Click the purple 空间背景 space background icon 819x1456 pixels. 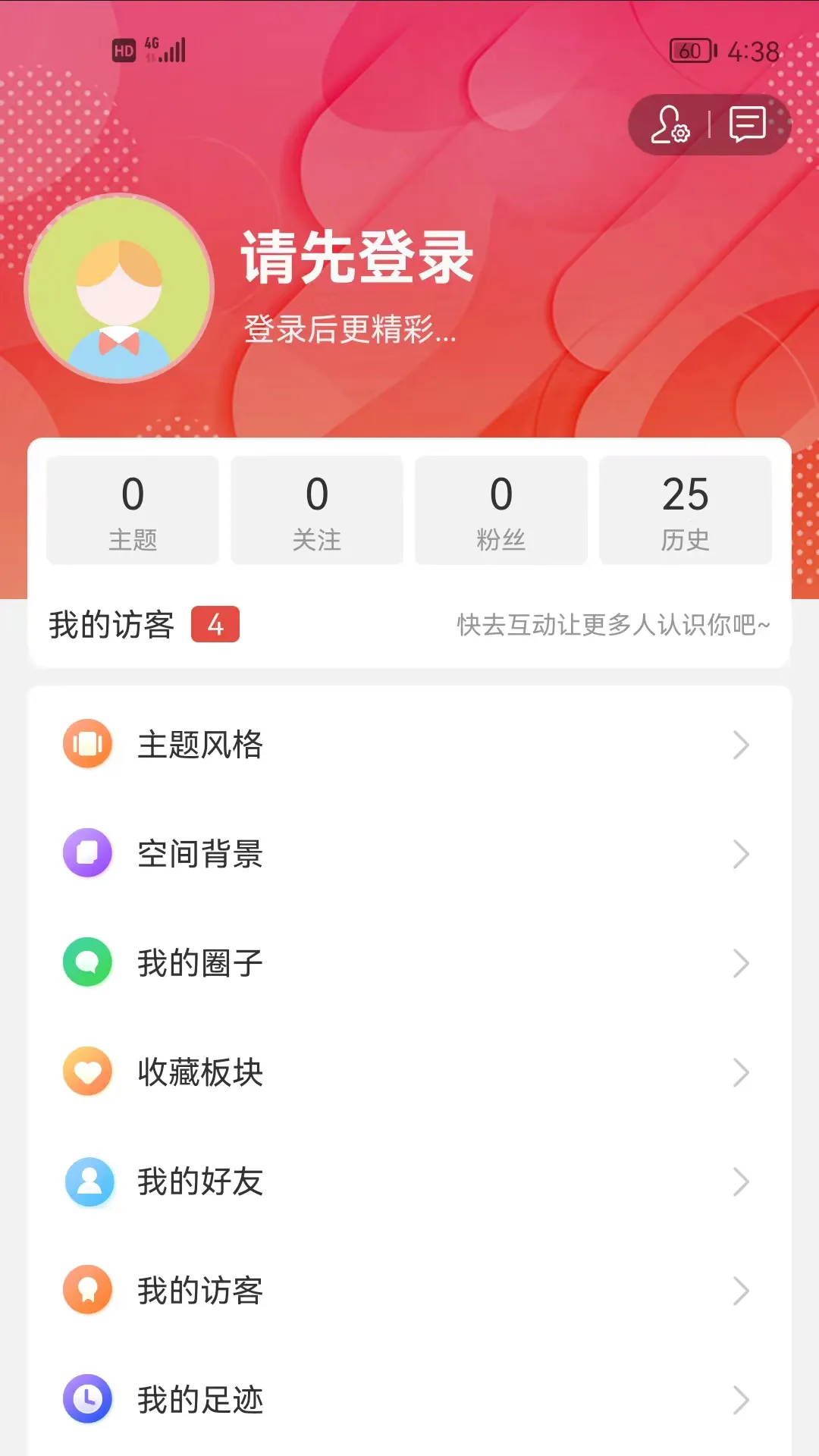click(x=87, y=854)
